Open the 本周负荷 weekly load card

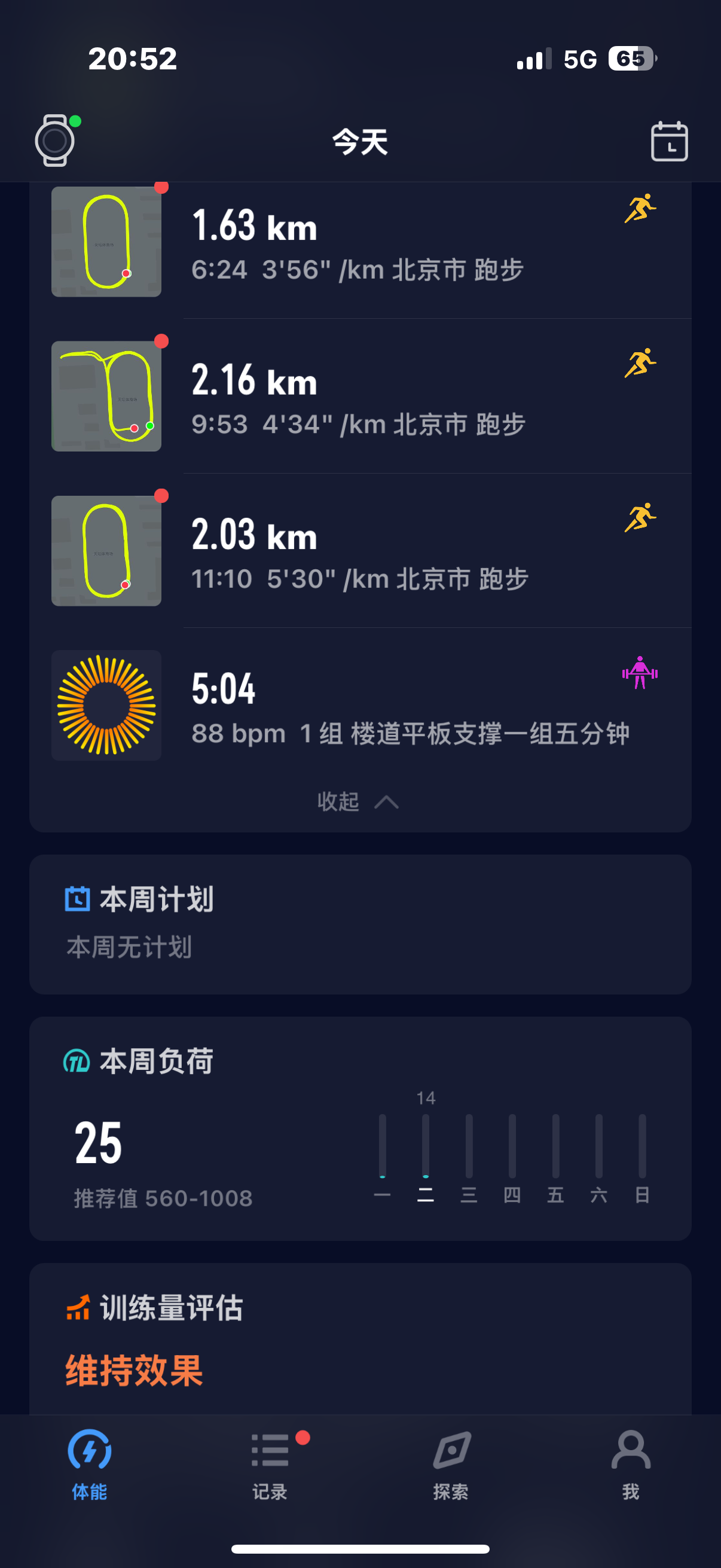[360, 1128]
